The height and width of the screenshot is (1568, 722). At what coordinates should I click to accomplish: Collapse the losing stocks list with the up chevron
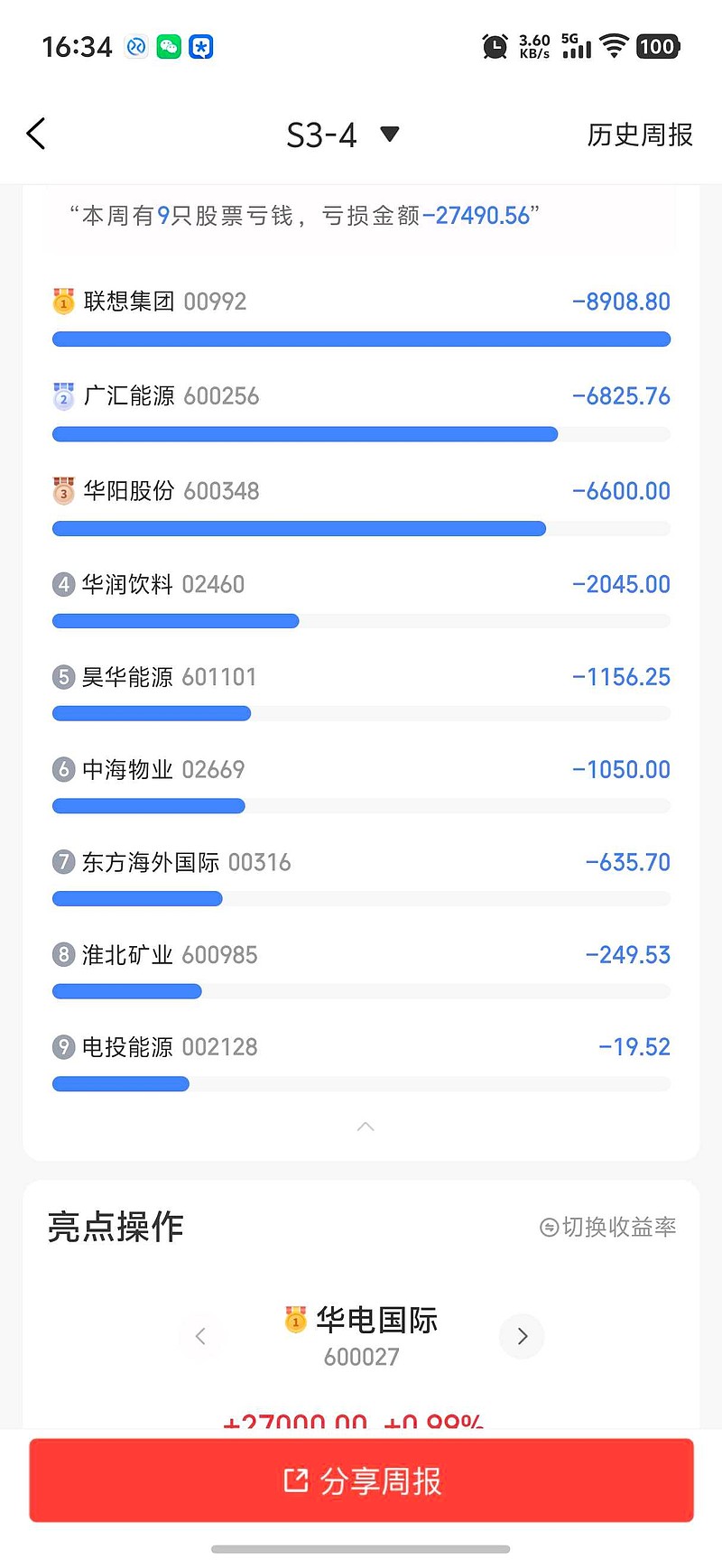coord(365,1127)
